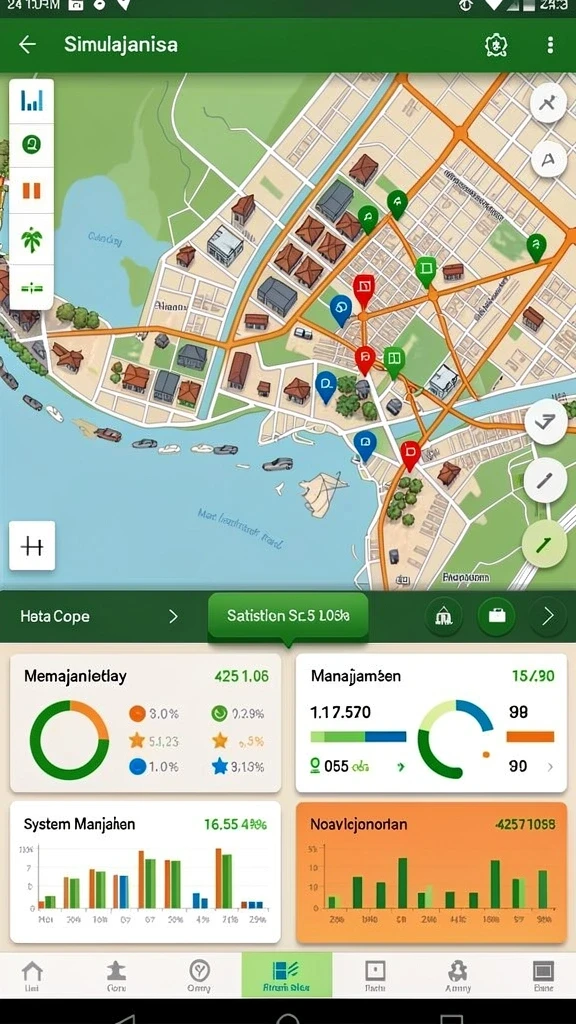576x1024 pixels.
Task: Open the orange Noavlejonorlan card
Action: point(431,872)
